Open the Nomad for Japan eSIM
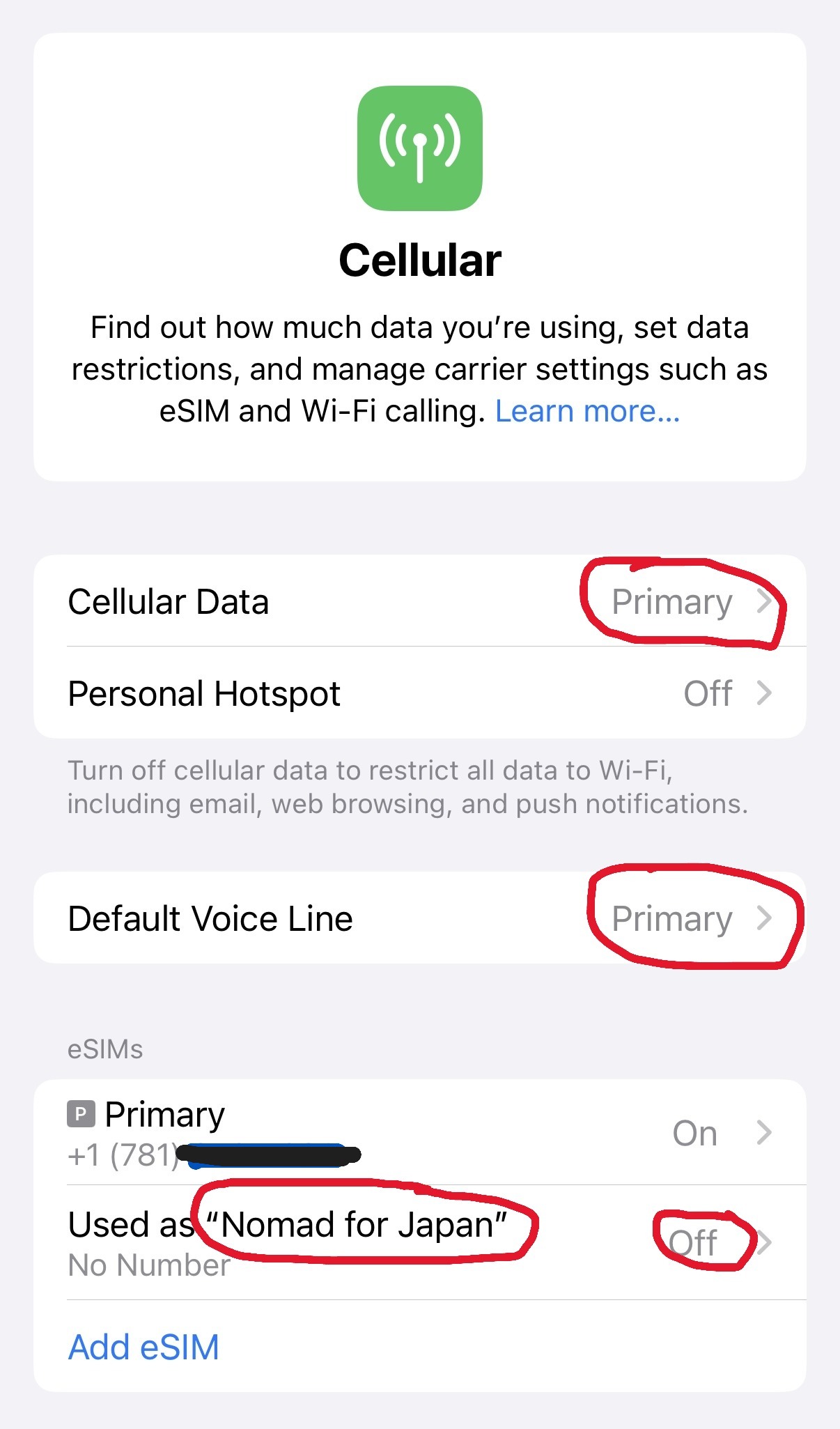The width and height of the screenshot is (840, 1429). (419, 1242)
